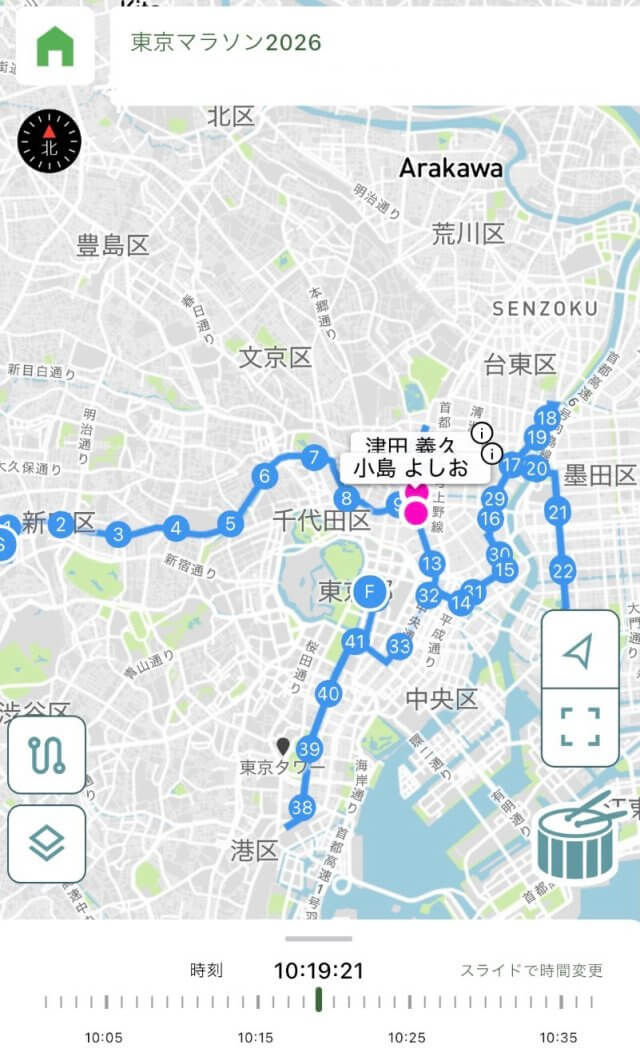
Task: Set time on the timeline slider
Action: 318,1001
